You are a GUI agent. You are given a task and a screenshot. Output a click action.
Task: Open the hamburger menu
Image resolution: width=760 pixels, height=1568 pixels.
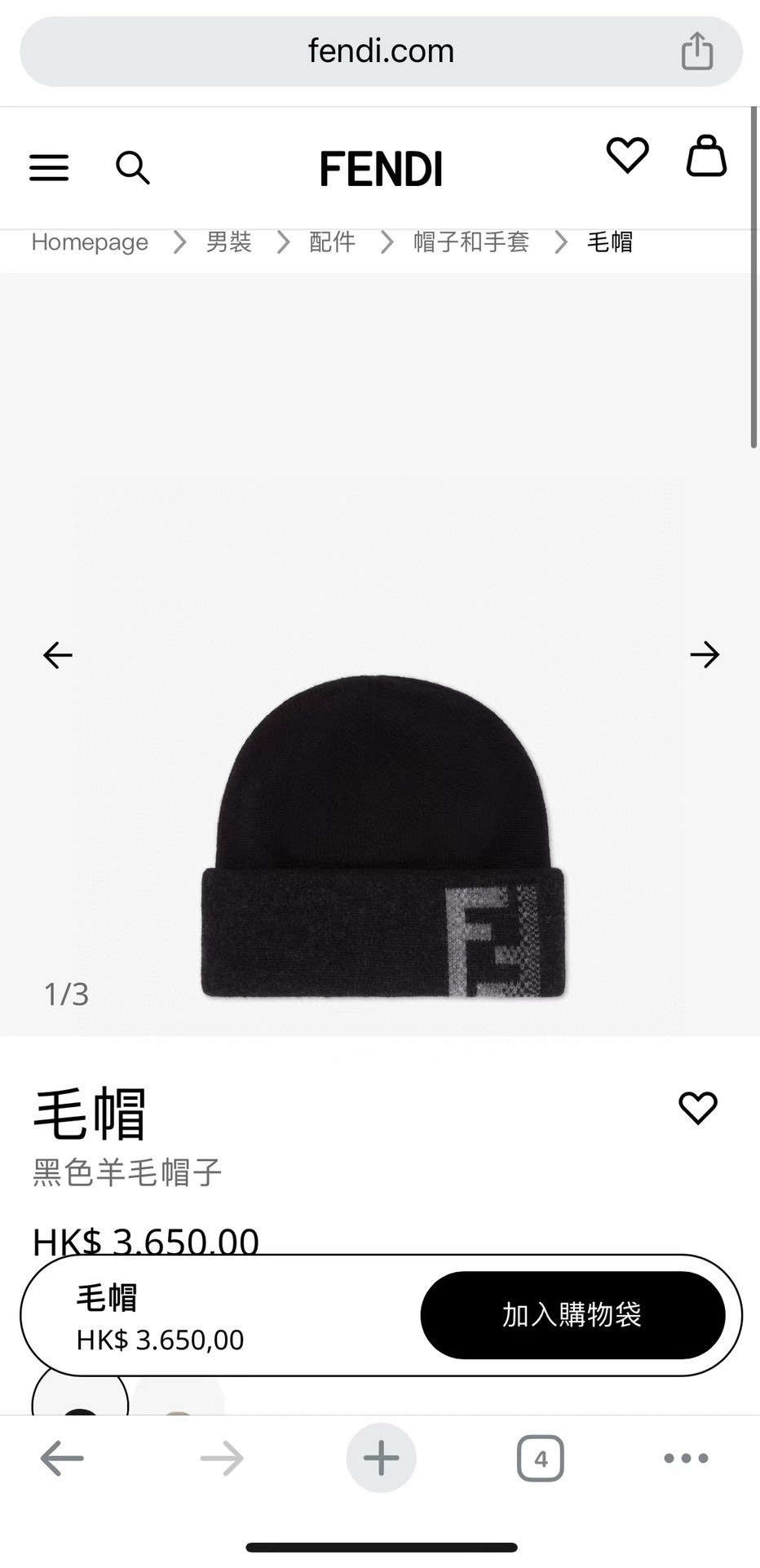49,168
